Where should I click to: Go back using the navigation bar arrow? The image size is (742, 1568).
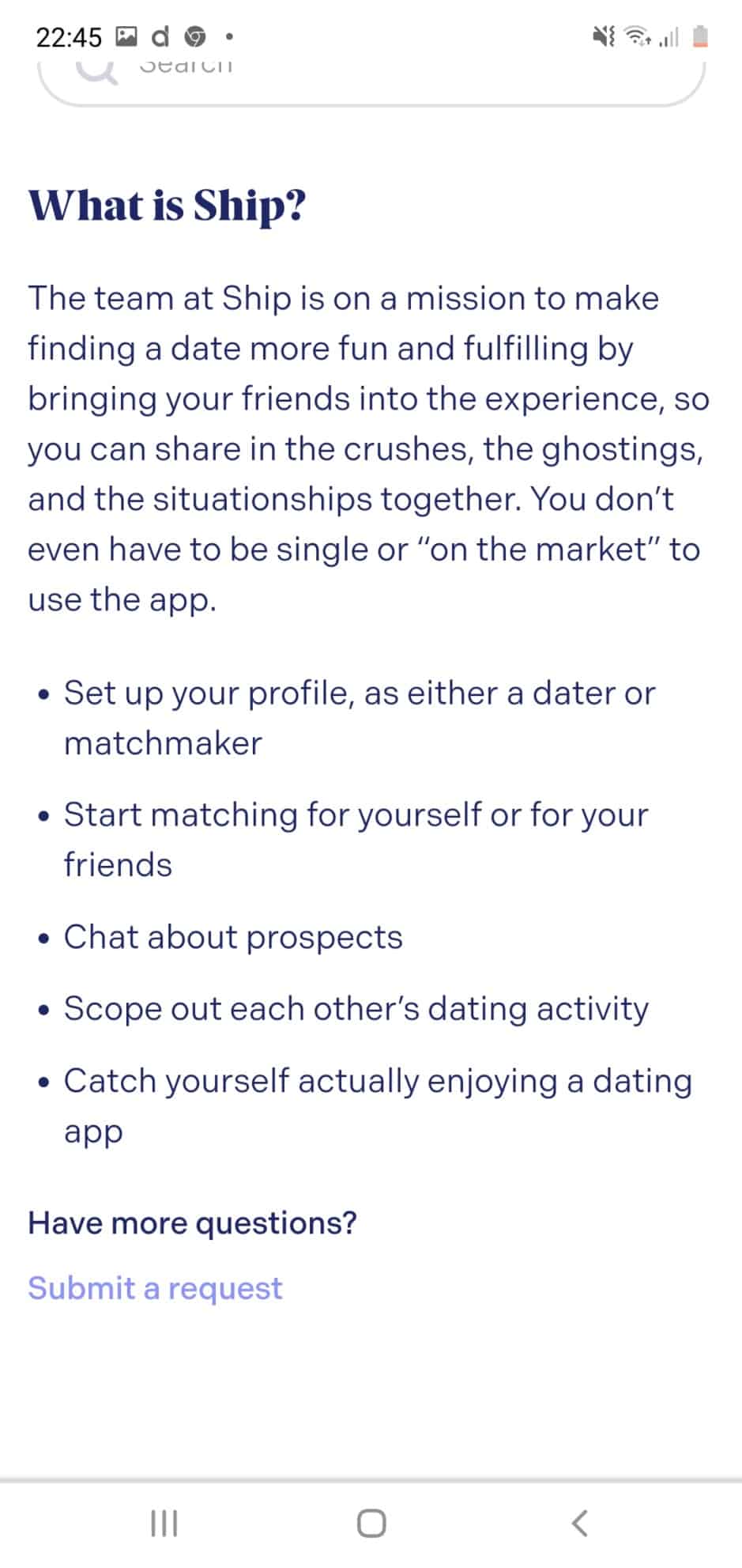point(579,1523)
